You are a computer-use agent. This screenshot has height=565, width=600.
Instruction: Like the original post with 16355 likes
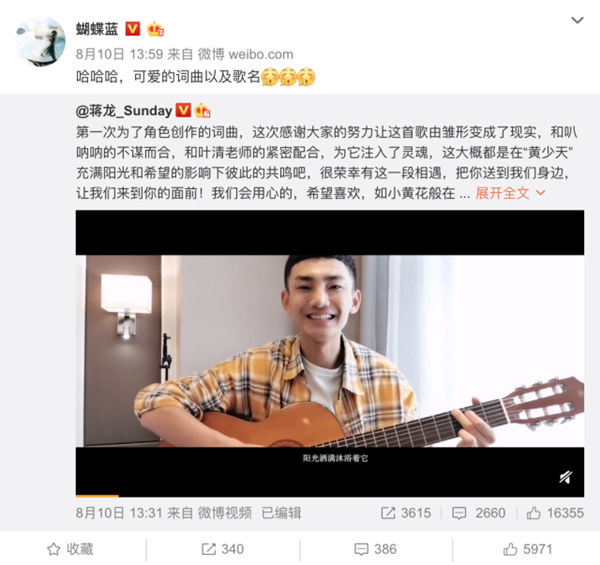coord(552,513)
